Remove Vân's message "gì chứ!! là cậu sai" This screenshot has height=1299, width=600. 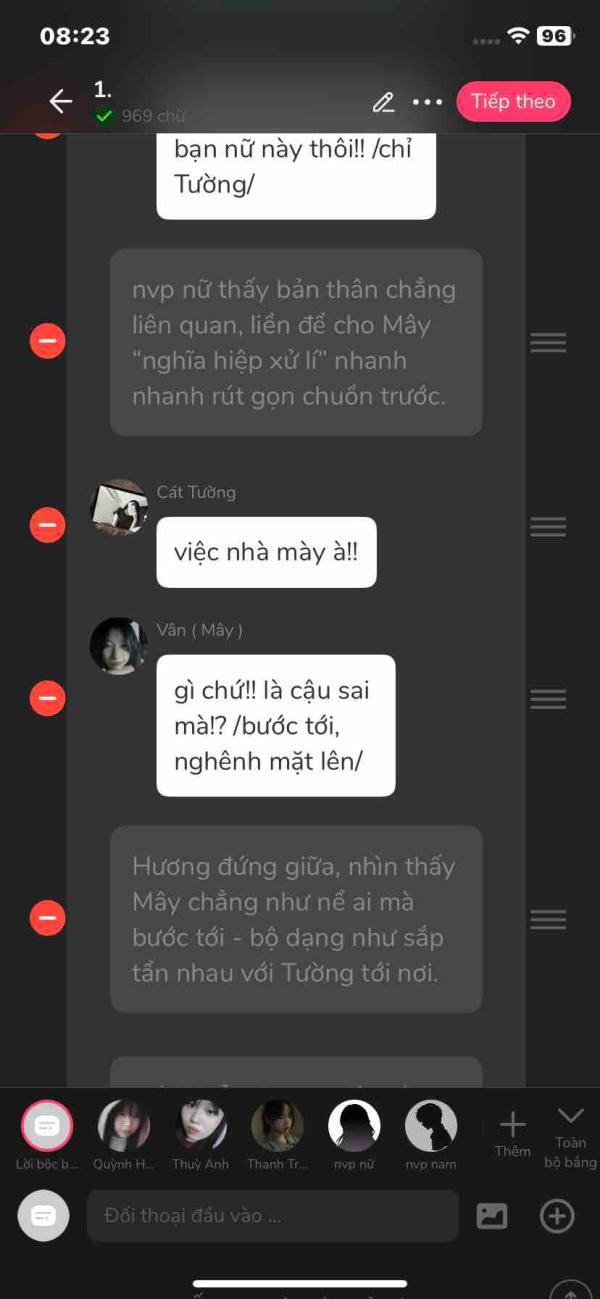(x=47, y=697)
